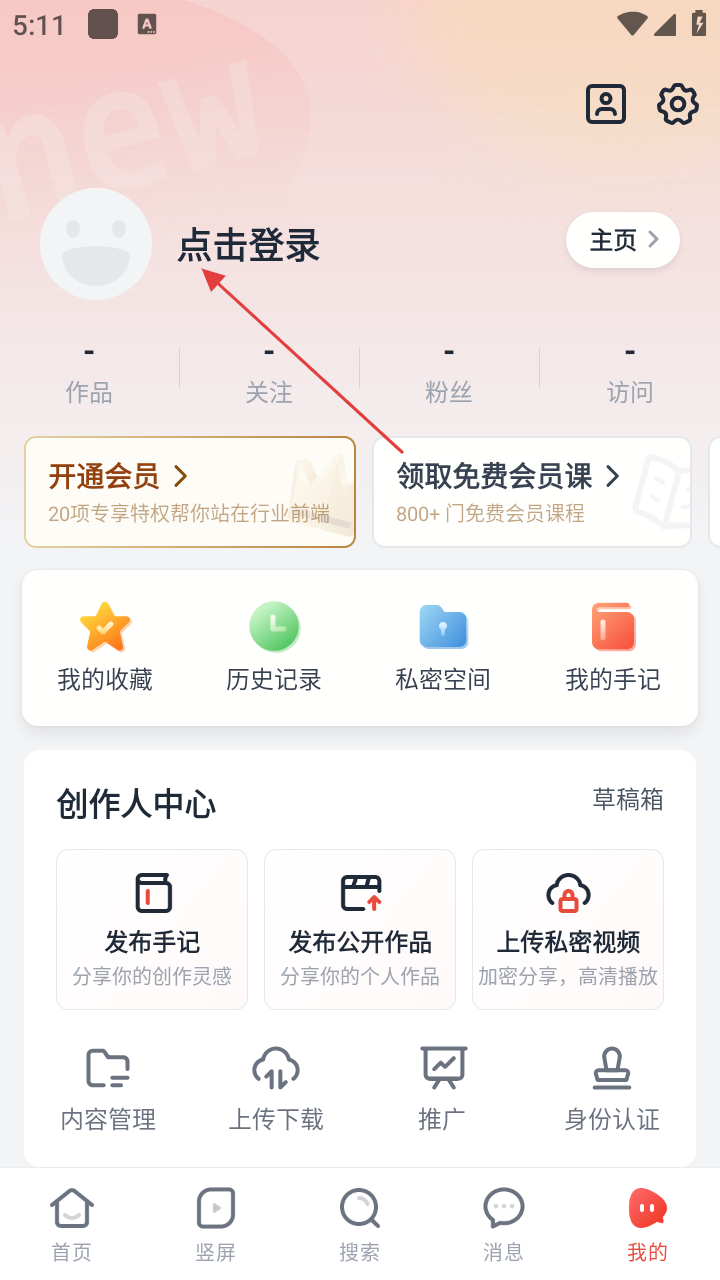The width and height of the screenshot is (720, 1280).
Task: Open 推广 promotion
Action: 443,1088
